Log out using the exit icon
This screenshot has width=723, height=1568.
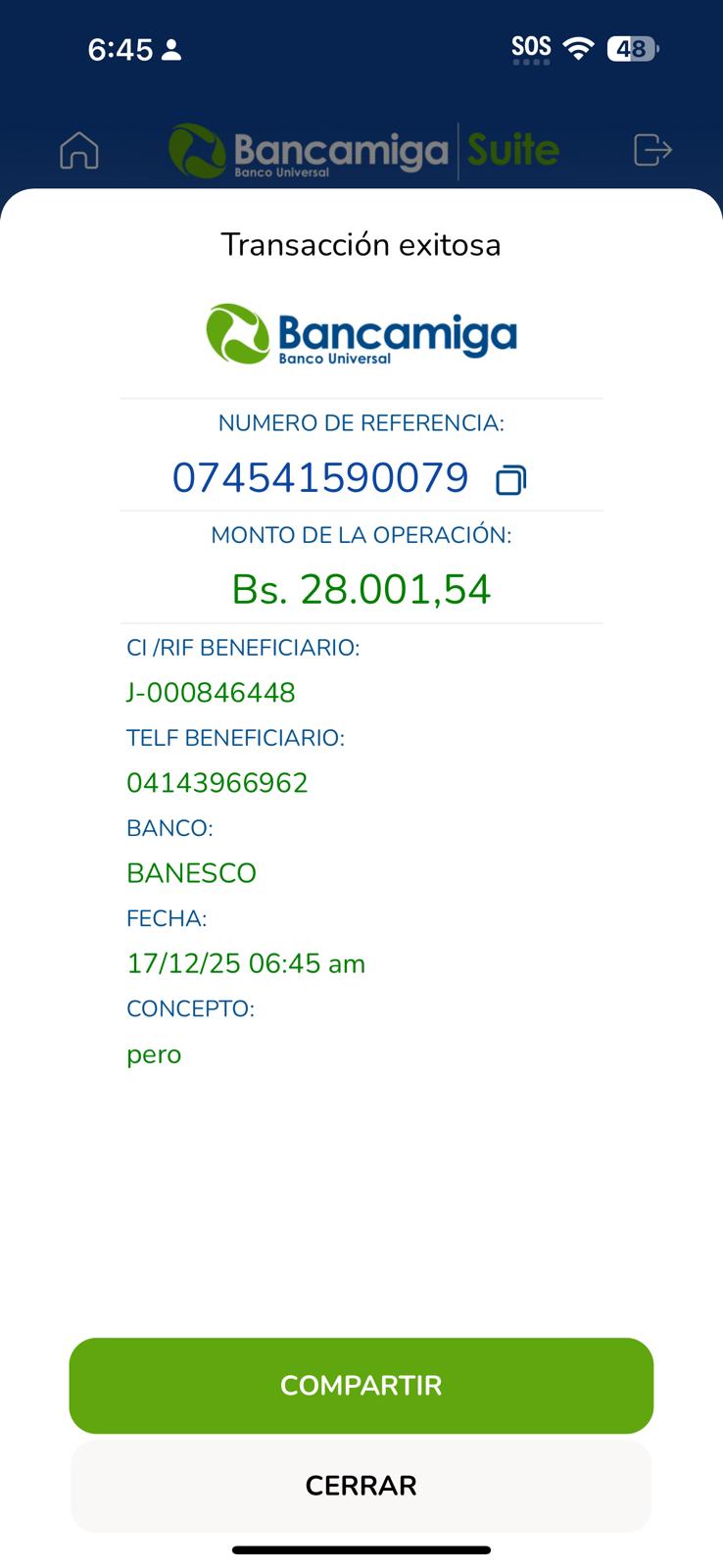[x=652, y=150]
